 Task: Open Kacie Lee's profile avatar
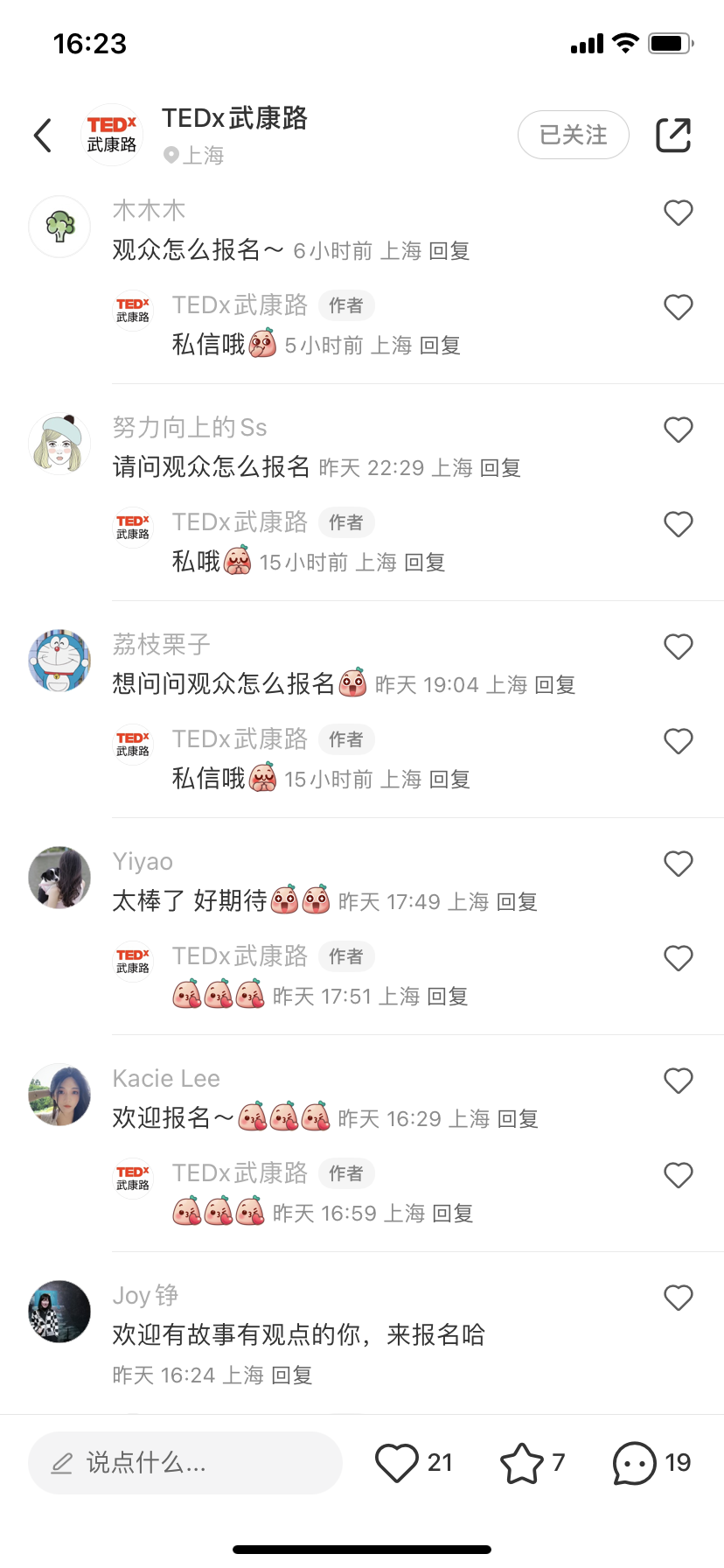(x=59, y=1095)
